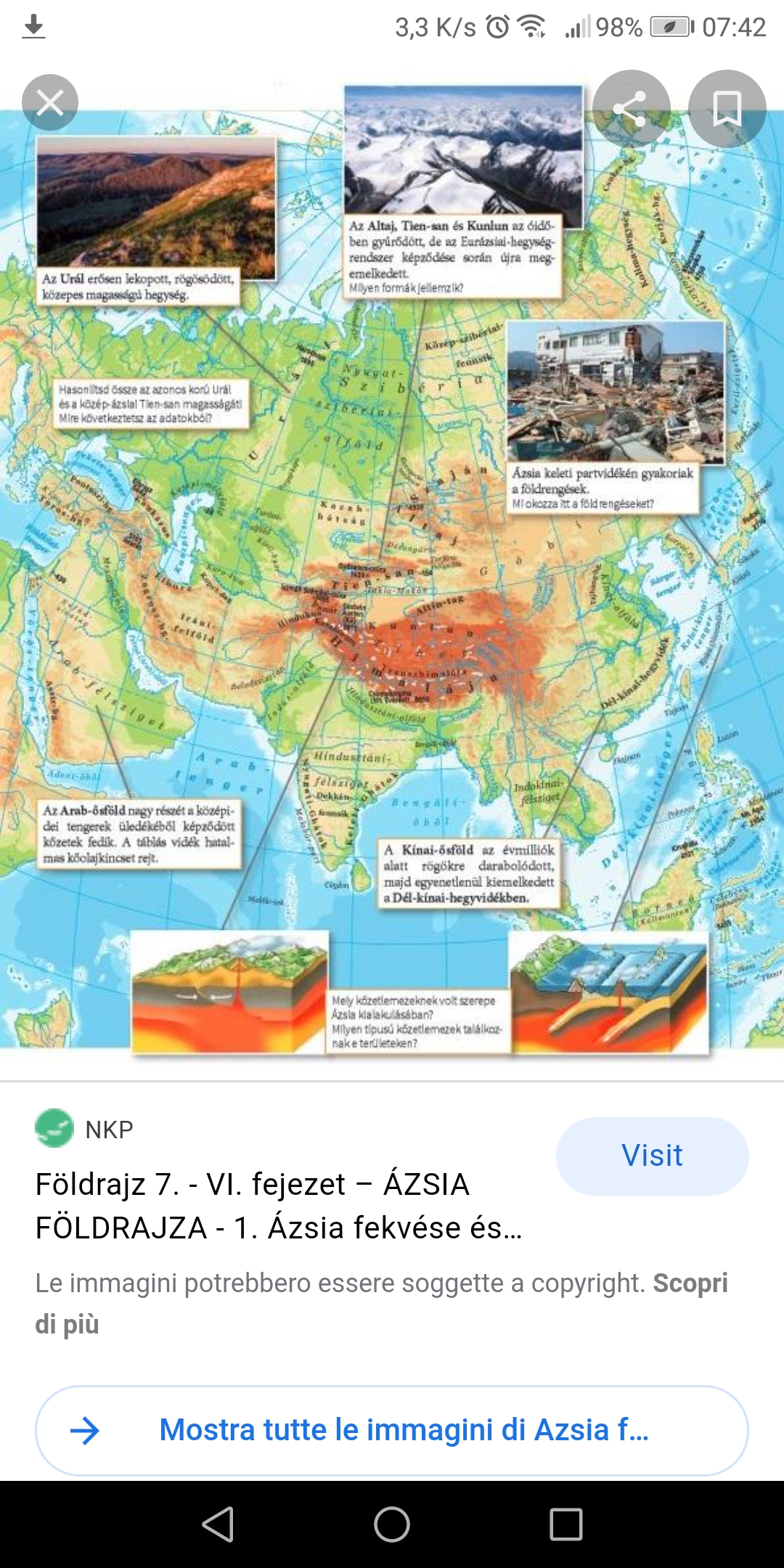784x1568 pixels.
Task: Close the image preview
Action: point(50,103)
